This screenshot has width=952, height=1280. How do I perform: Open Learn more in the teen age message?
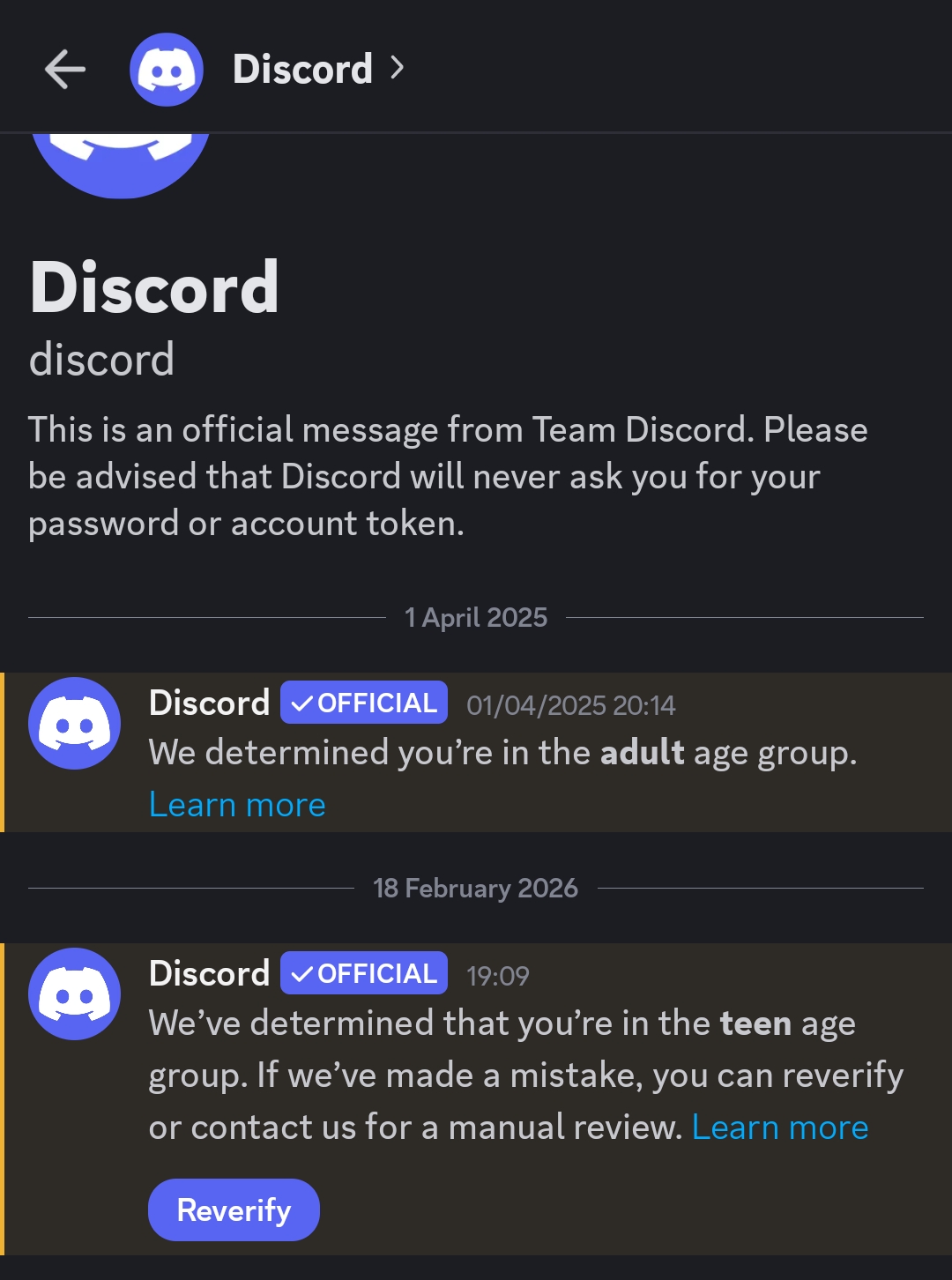780,1127
